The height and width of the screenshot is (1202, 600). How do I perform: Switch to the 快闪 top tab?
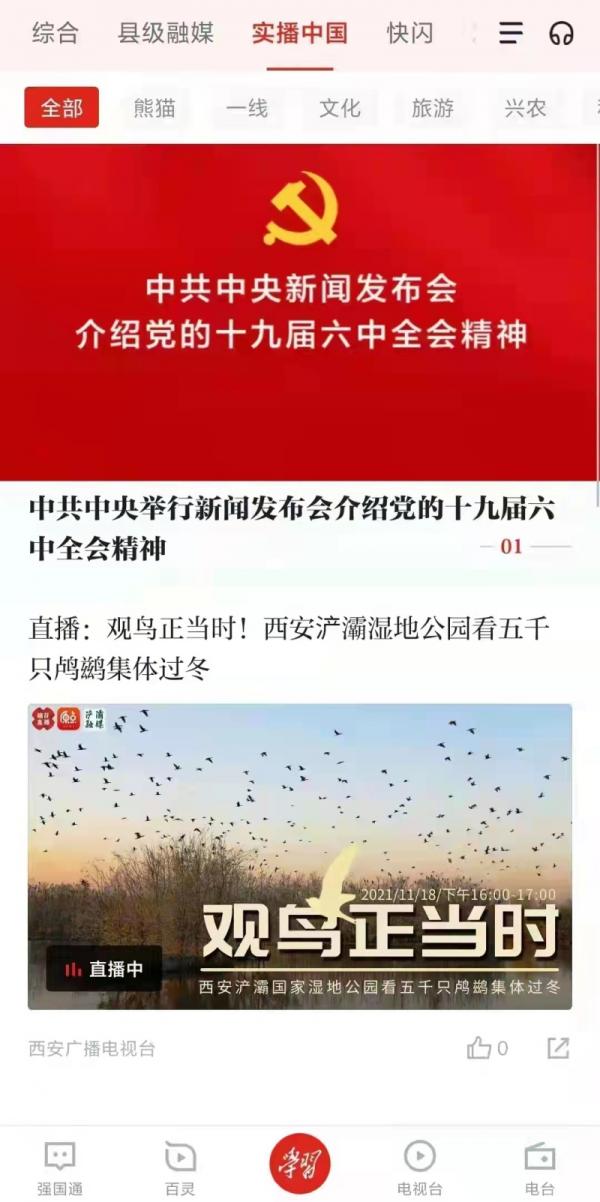point(410,33)
